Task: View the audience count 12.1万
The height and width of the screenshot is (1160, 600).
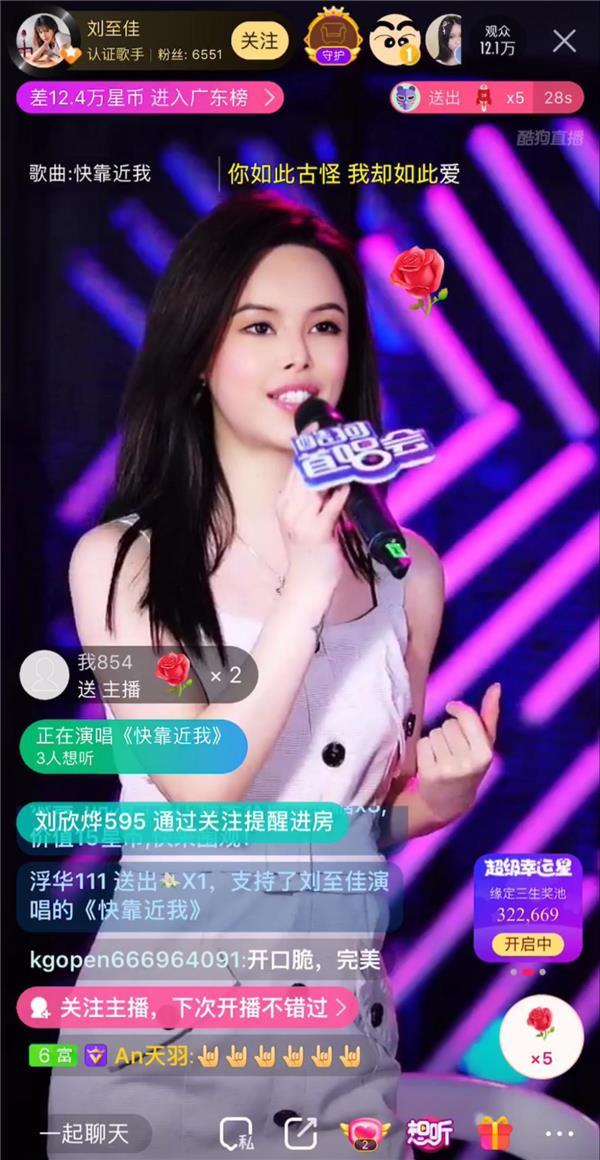Action: point(496,41)
